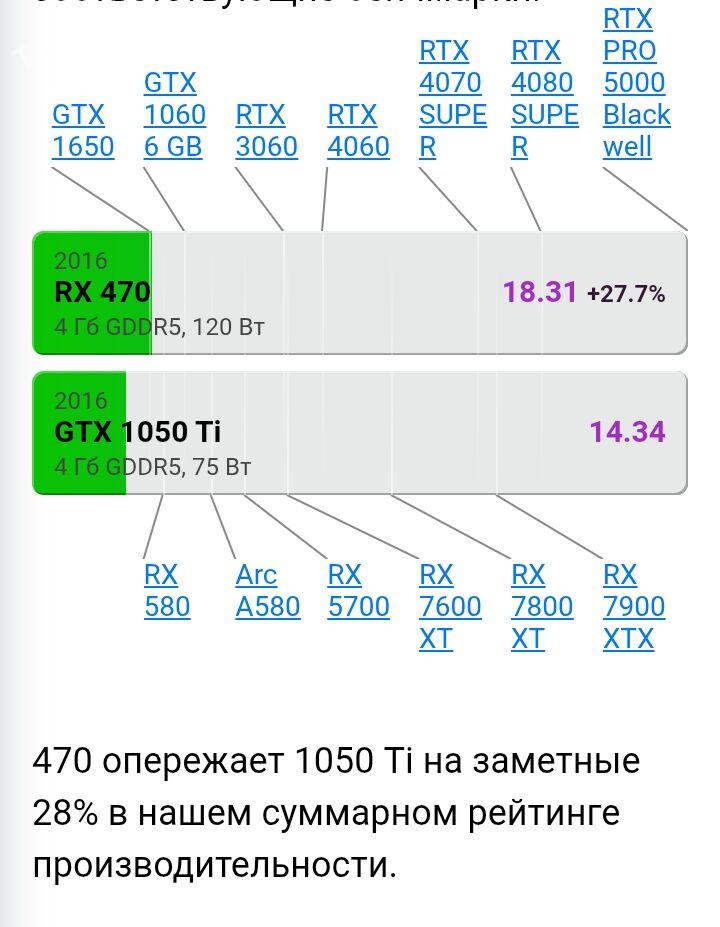Screen dimensions: 720x927
Task: Open the GTX 1650 link
Action: [83, 131]
